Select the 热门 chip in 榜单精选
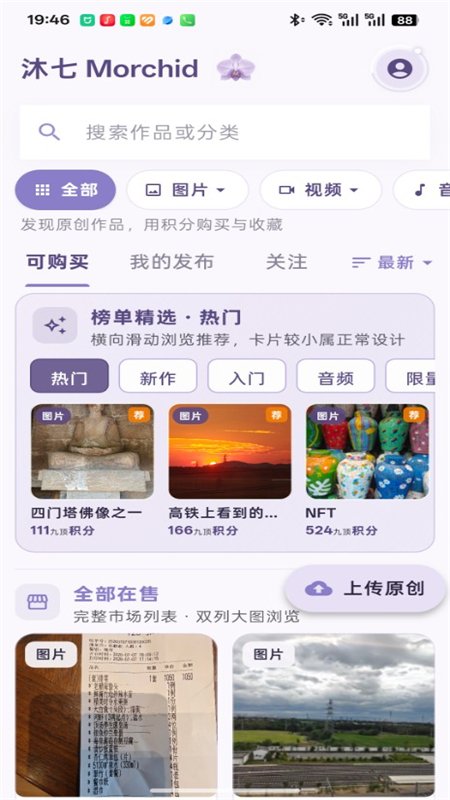The height and width of the screenshot is (800, 450). pos(69,377)
